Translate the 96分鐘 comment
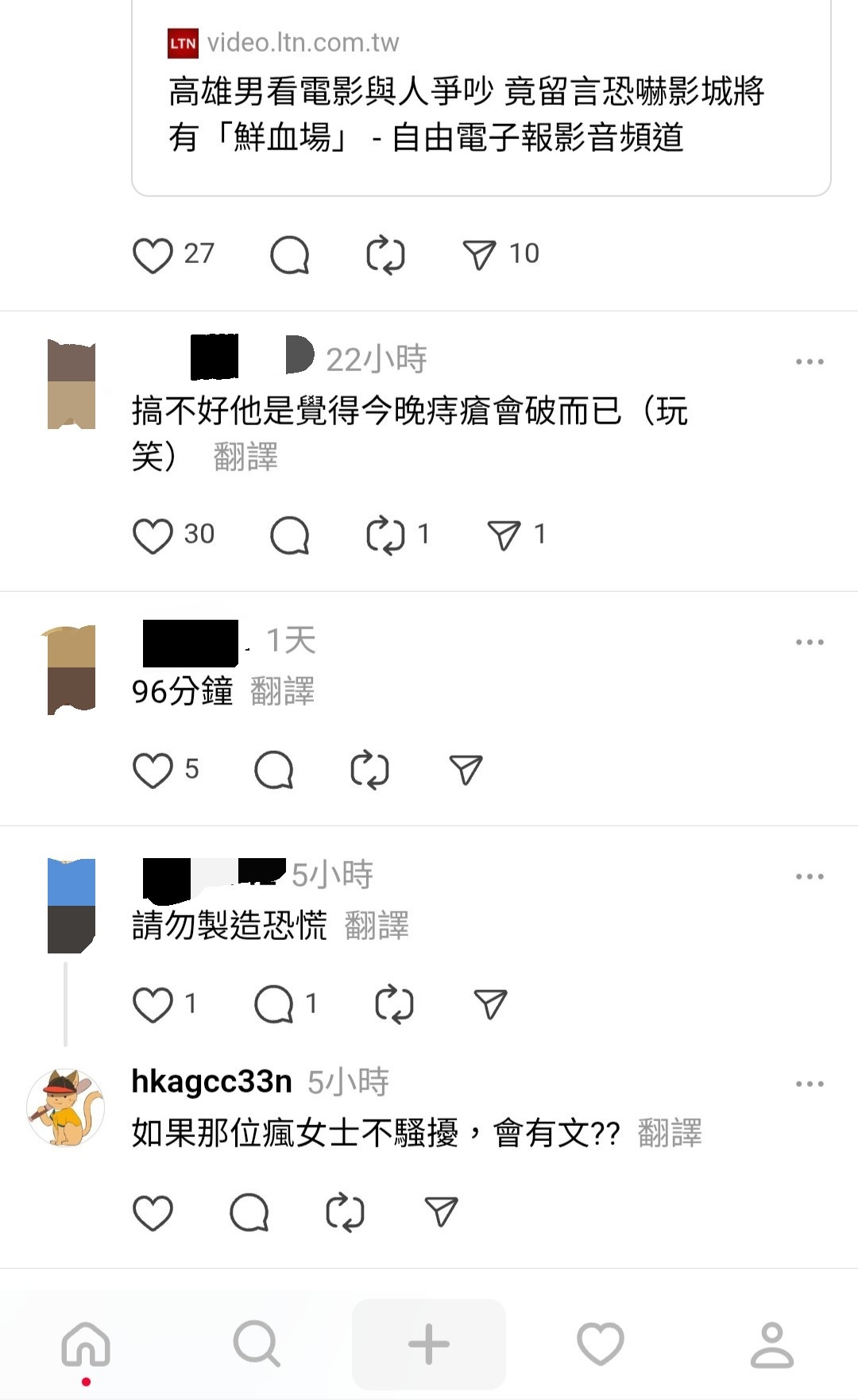The height and width of the screenshot is (1400, 858). click(282, 691)
